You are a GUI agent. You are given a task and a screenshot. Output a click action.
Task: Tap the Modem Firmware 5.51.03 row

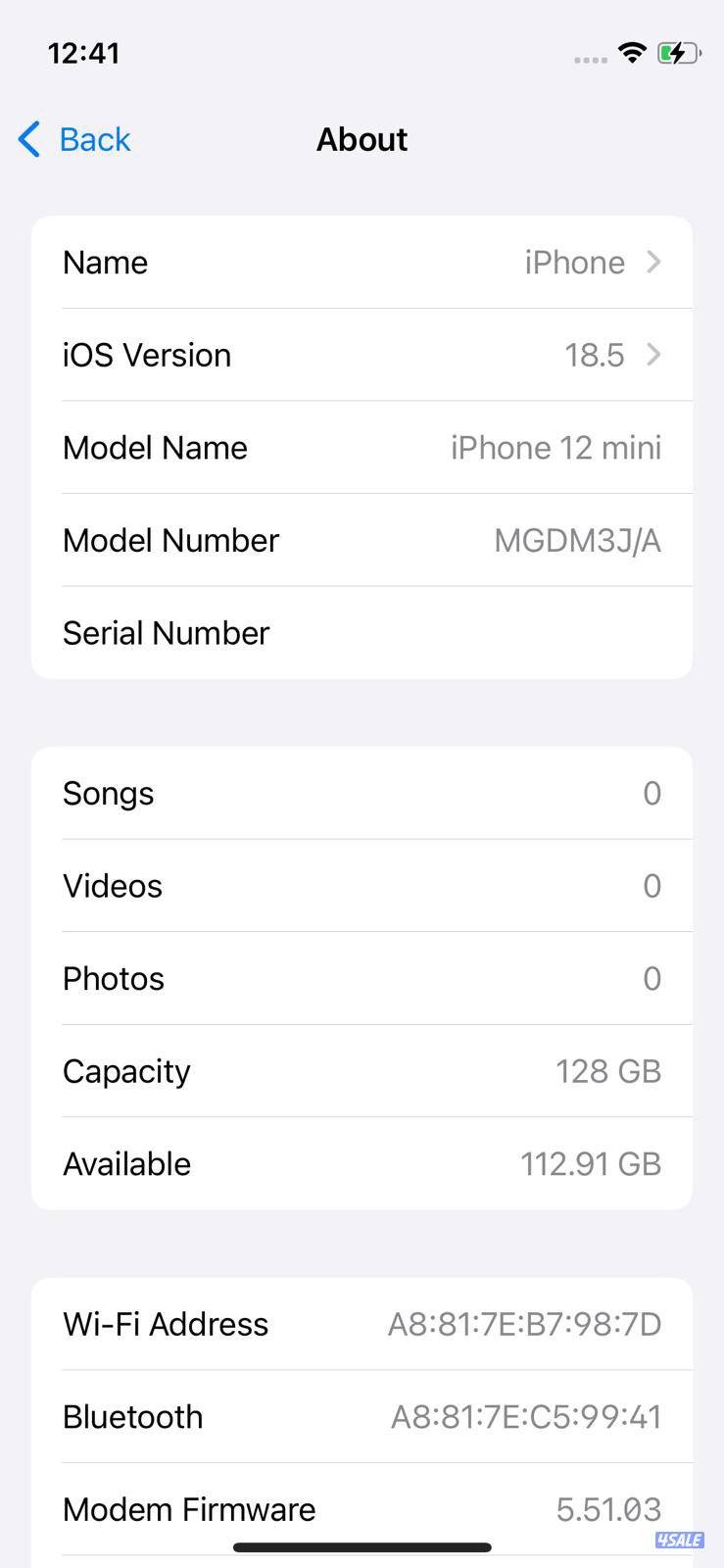(x=362, y=1509)
